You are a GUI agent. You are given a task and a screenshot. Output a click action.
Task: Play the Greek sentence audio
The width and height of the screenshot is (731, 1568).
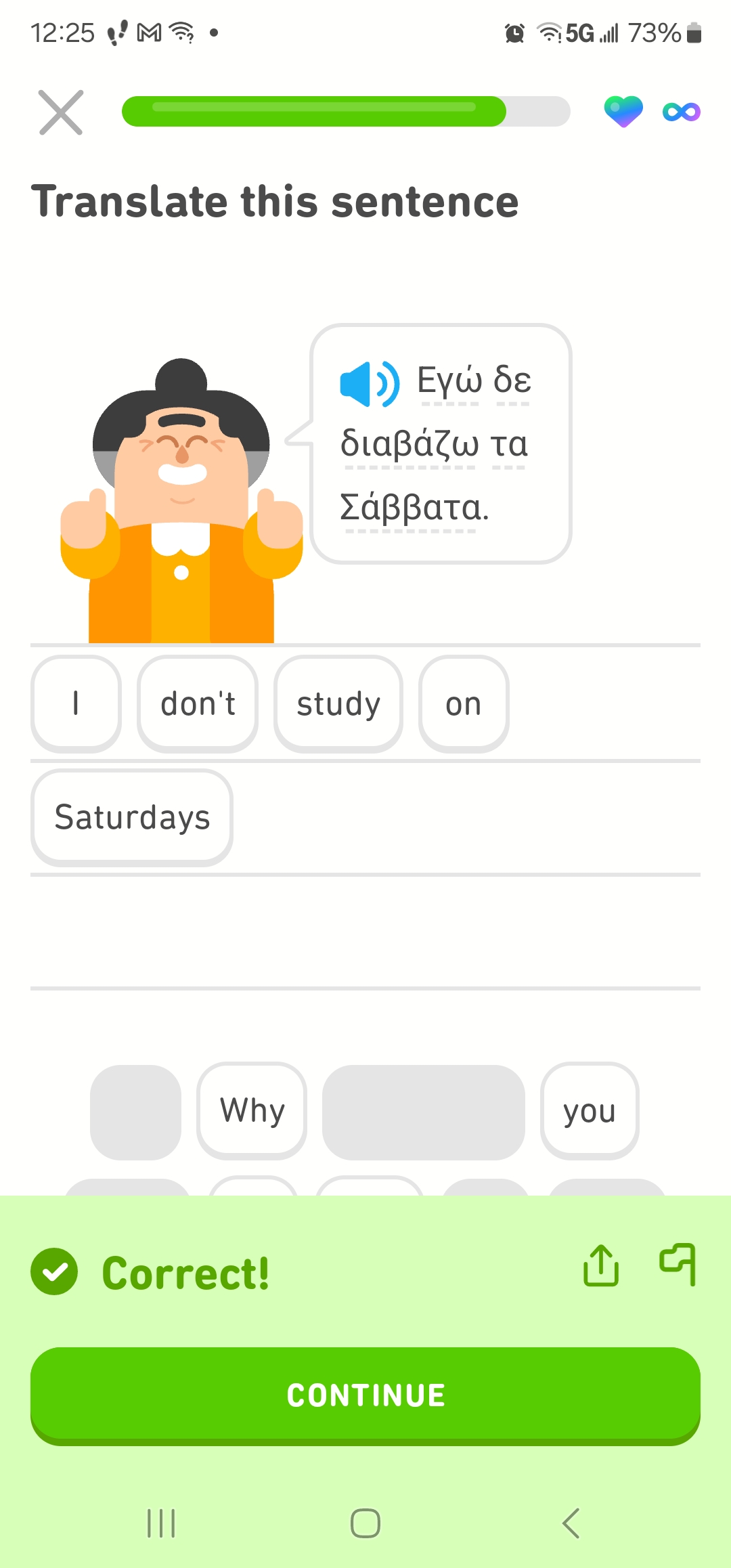pyautogui.click(x=369, y=383)
